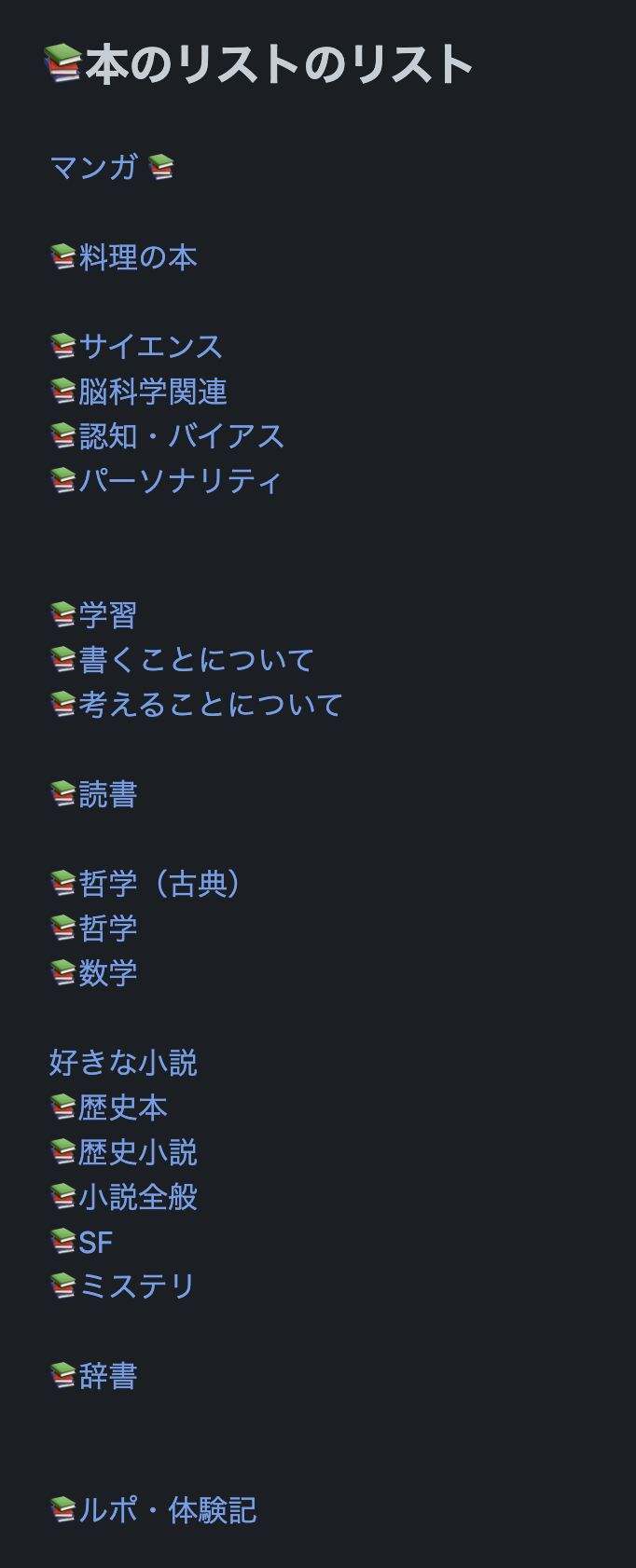Tap the 哲学(古典) link

159,884
